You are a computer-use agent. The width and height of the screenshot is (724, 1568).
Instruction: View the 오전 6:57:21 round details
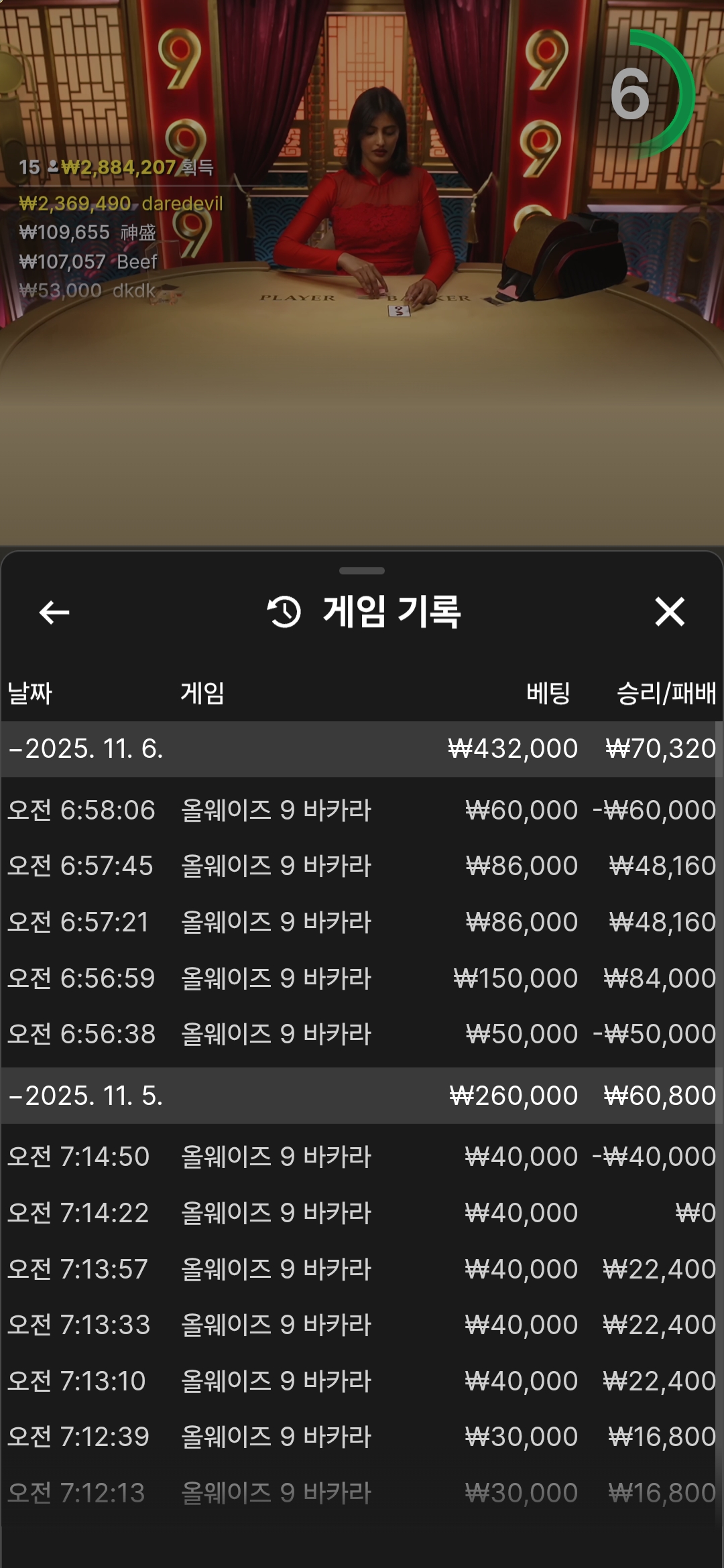pos(361,922)
